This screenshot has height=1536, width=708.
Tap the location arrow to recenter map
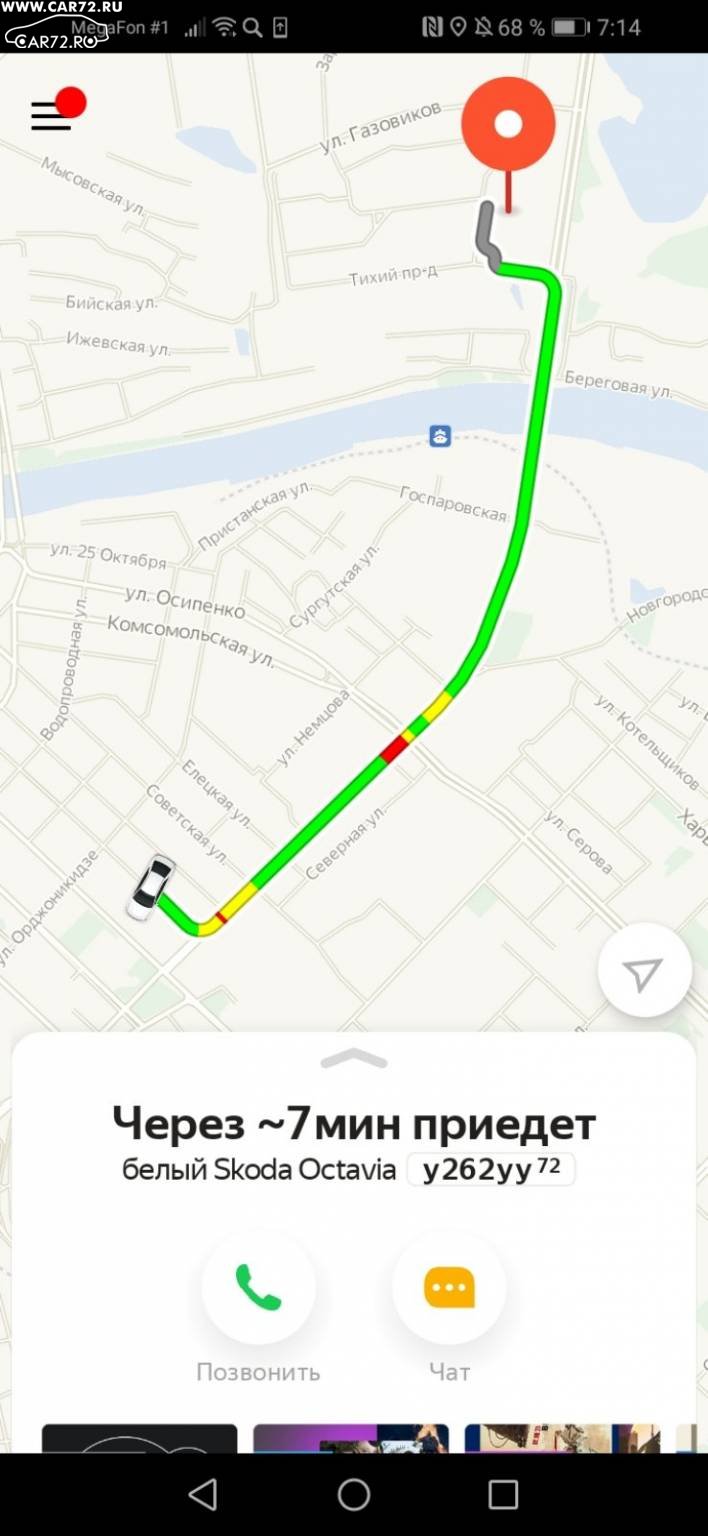click(x=644, y=971)
